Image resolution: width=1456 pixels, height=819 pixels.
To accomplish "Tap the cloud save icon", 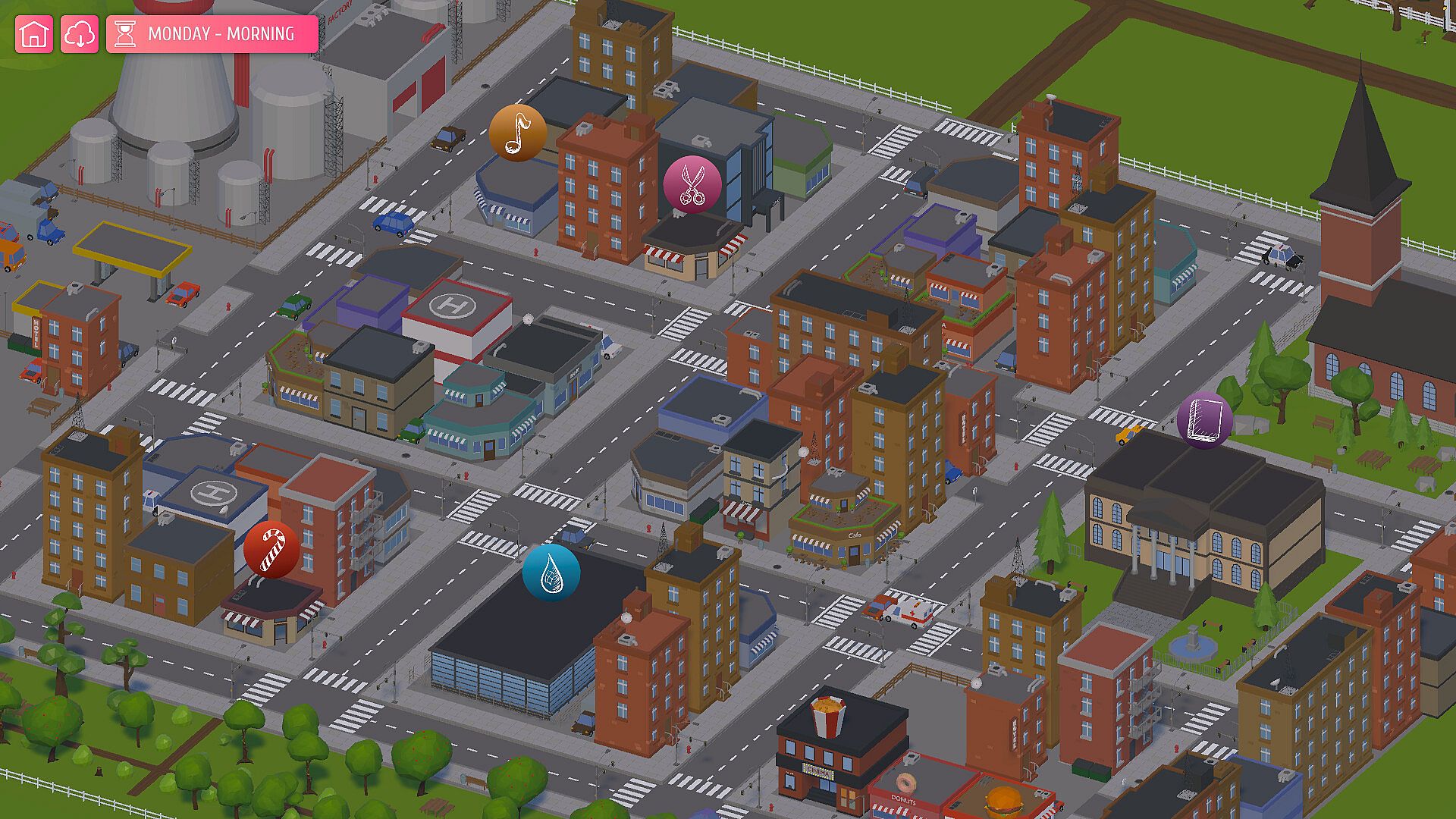I will click(x=80, y=34).
